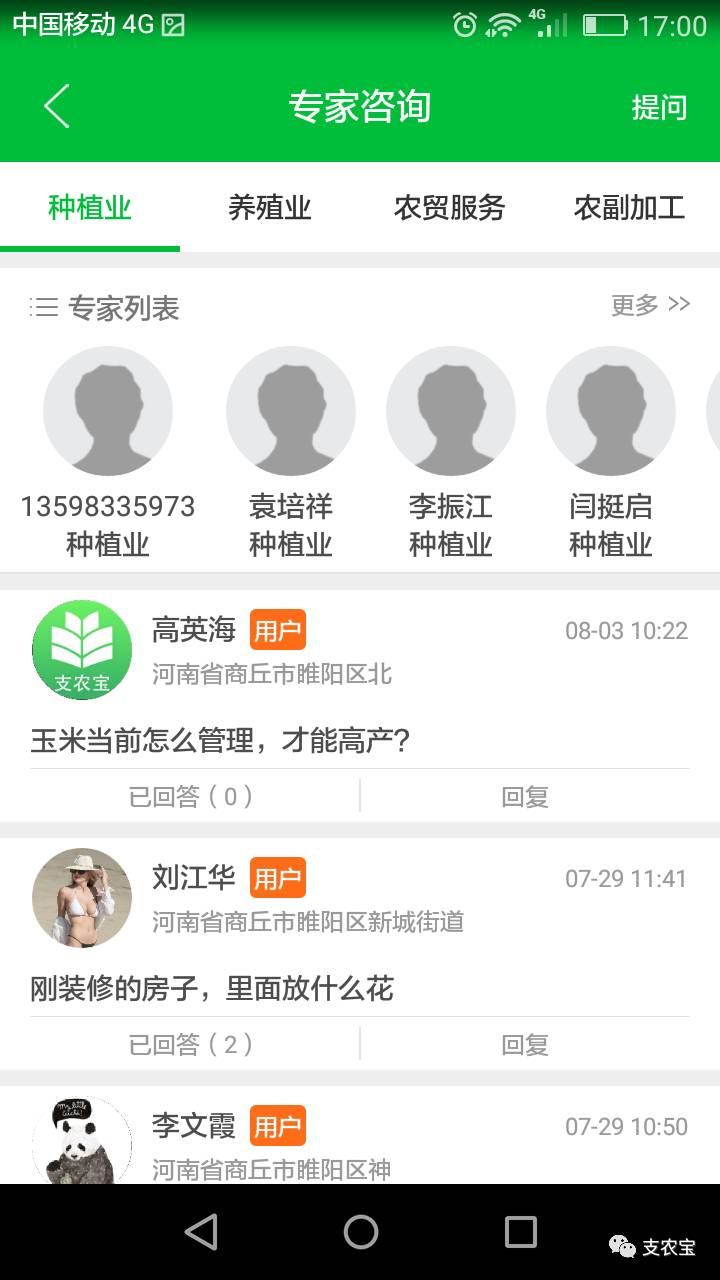
Task: Switch to the 养殖业 tab
Action: click(270, 209)
